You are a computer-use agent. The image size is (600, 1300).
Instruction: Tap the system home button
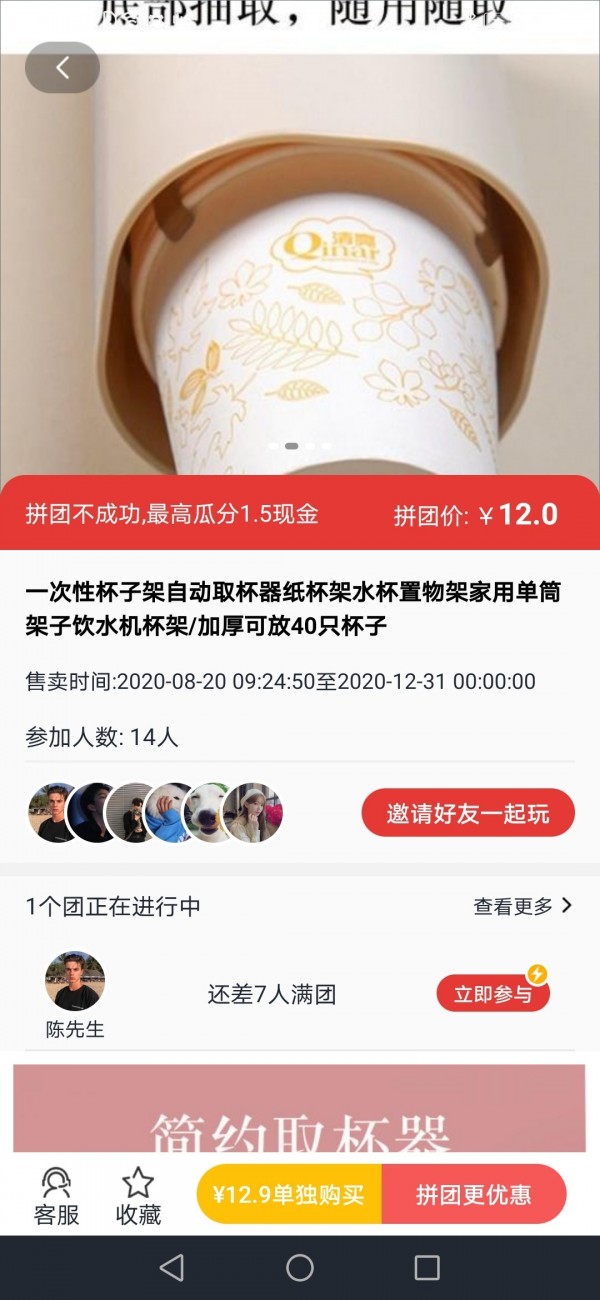coord(300,1268)
